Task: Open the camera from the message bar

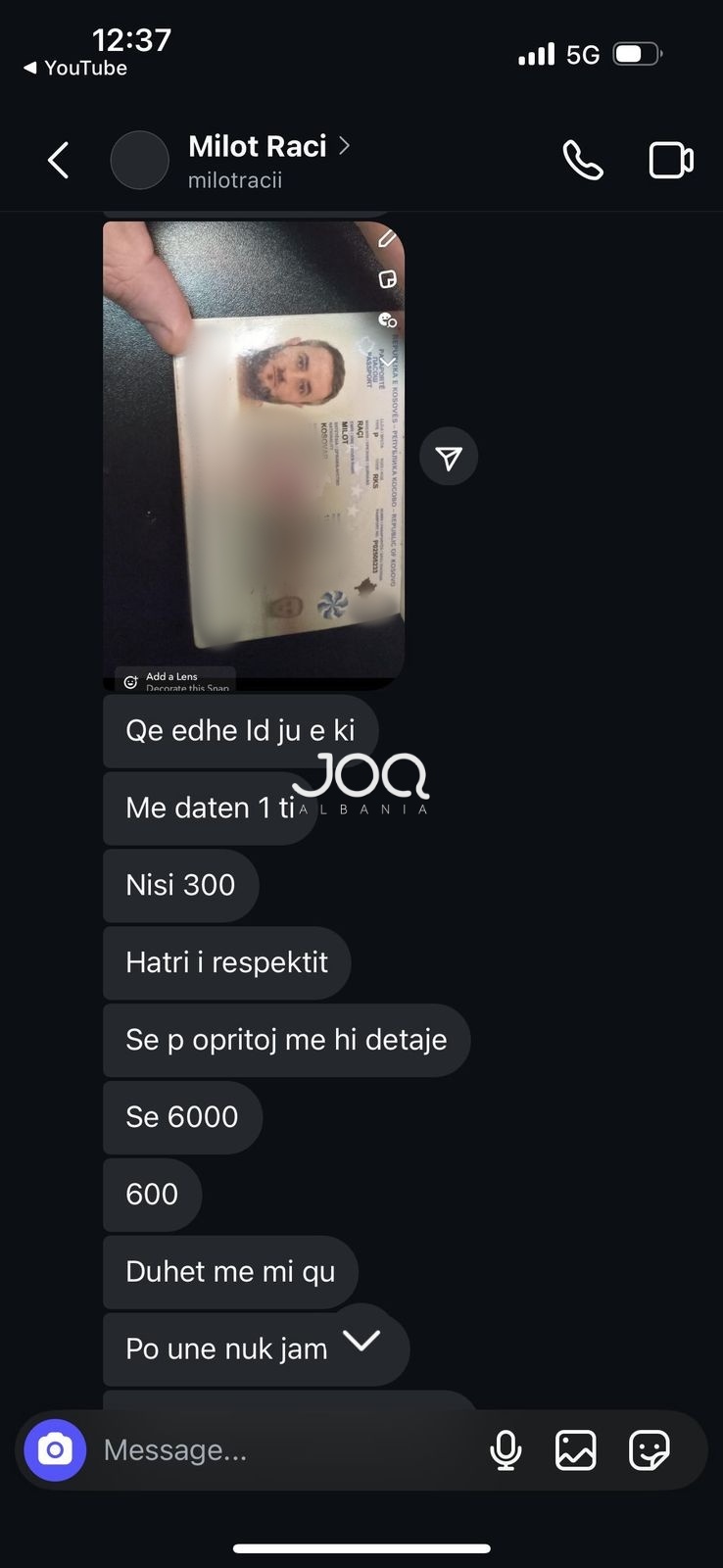Action: (x=55, y=1449)
